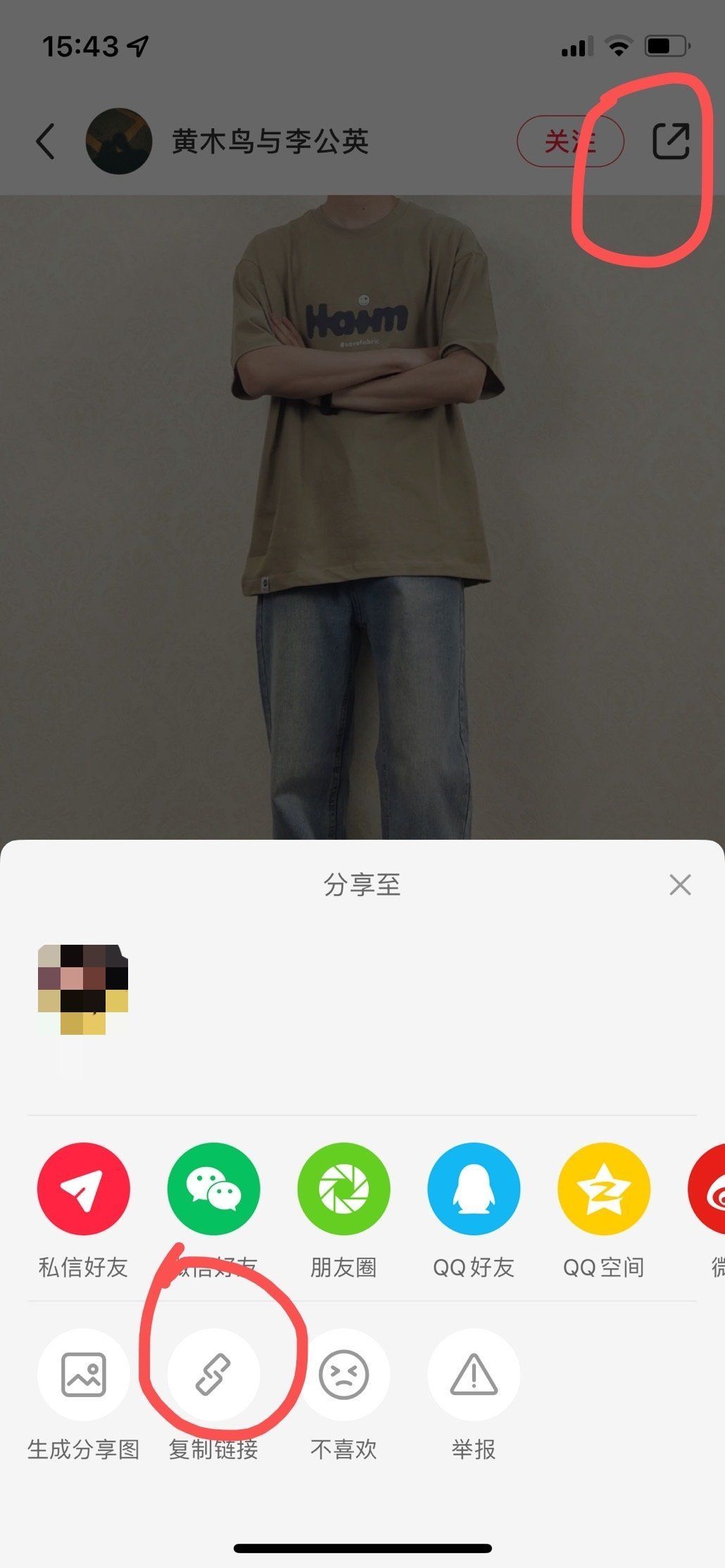This screenshot has height=1568, width=725.
Task: Go back with the top-left arrow
Action: point(46,141)
